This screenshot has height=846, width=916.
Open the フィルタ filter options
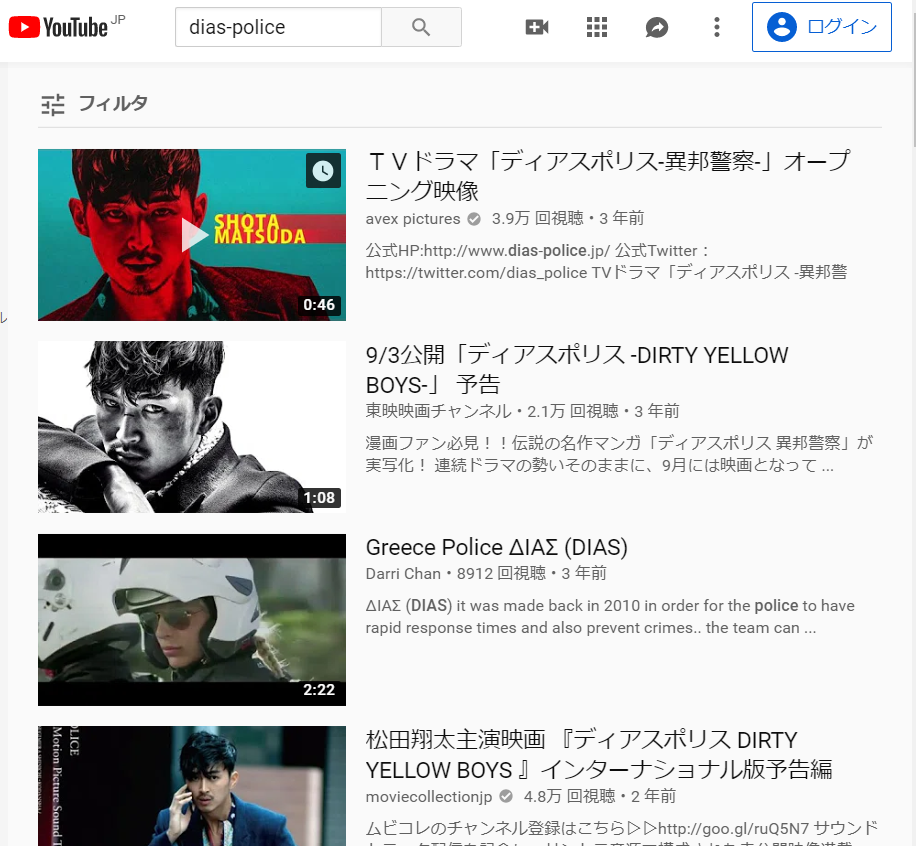[94, 103]
